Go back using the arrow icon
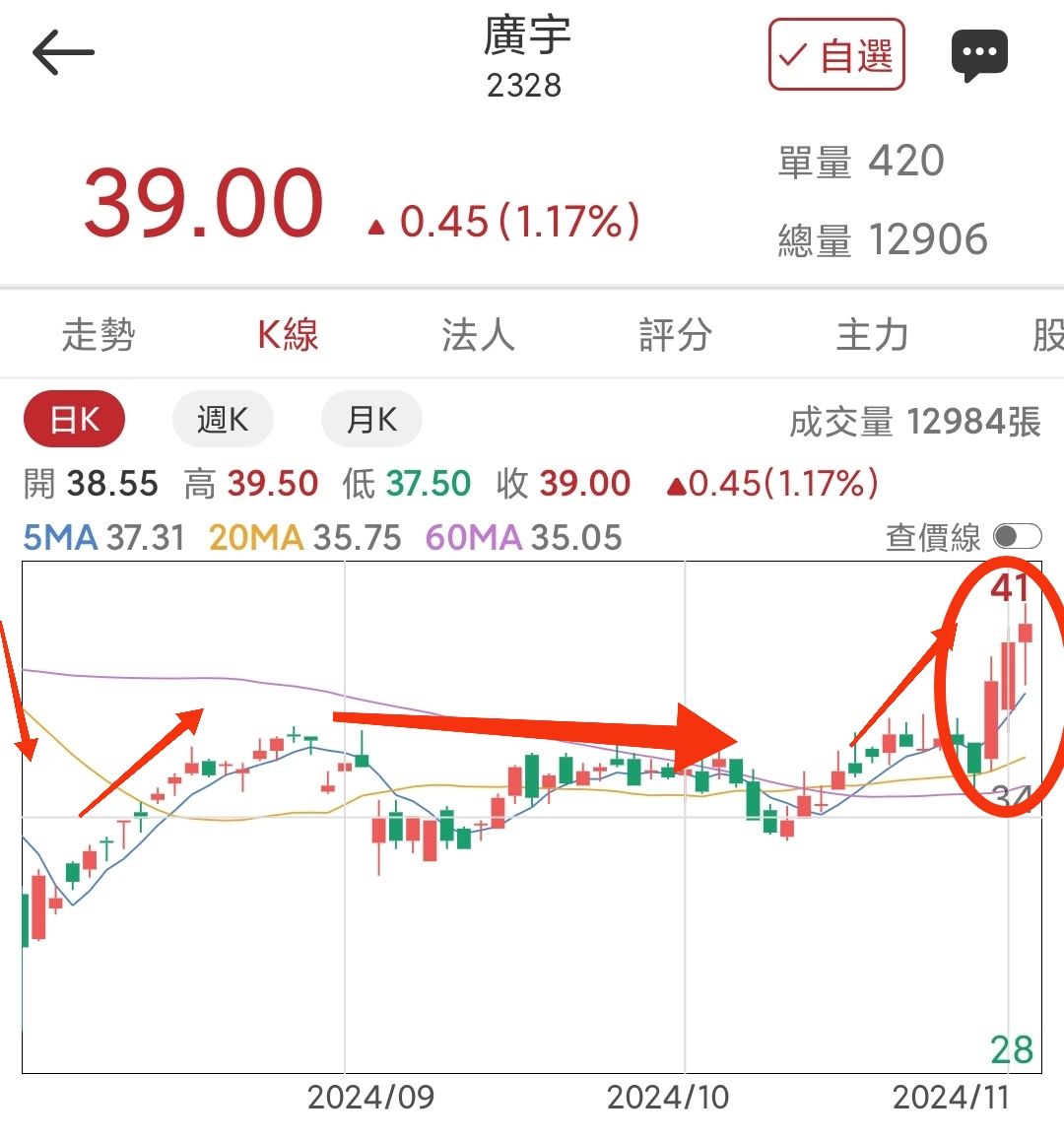The width and height of the screenshot is (1064, 1141). 63,53
